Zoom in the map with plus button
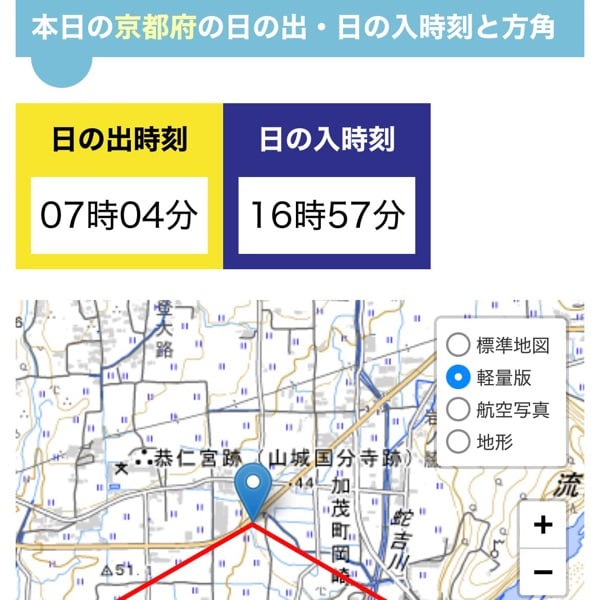The width and height of the screenshot is (600, 600). pyautogui.click(x=543, y=525)
